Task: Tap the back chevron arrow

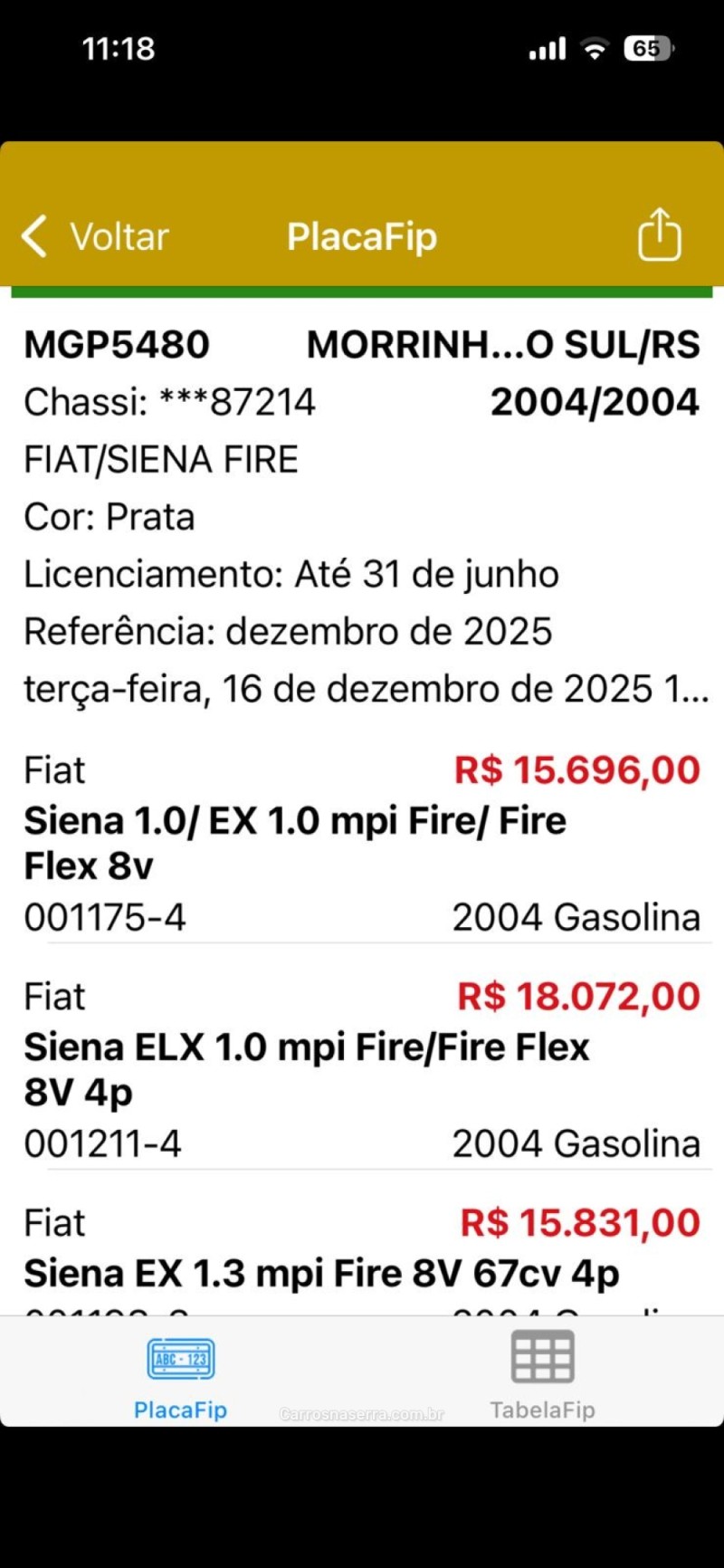Action: (x=33, y=235)
